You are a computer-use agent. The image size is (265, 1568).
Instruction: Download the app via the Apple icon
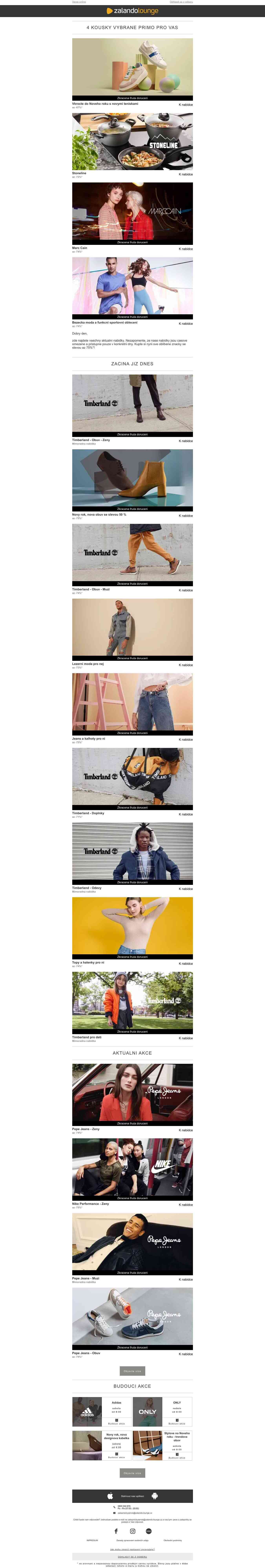tap(110, 1496)
